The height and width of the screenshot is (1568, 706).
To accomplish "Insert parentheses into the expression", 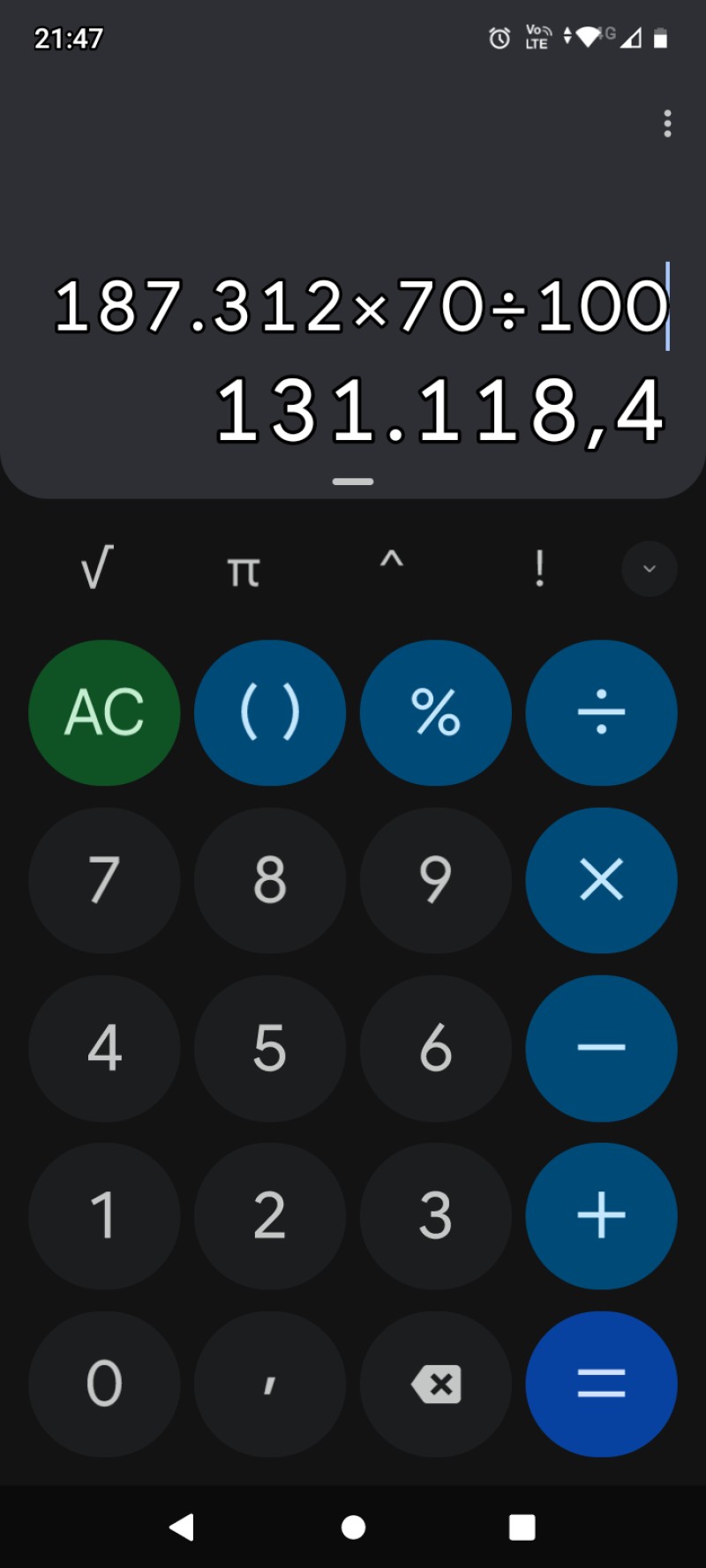I will 270,713.
